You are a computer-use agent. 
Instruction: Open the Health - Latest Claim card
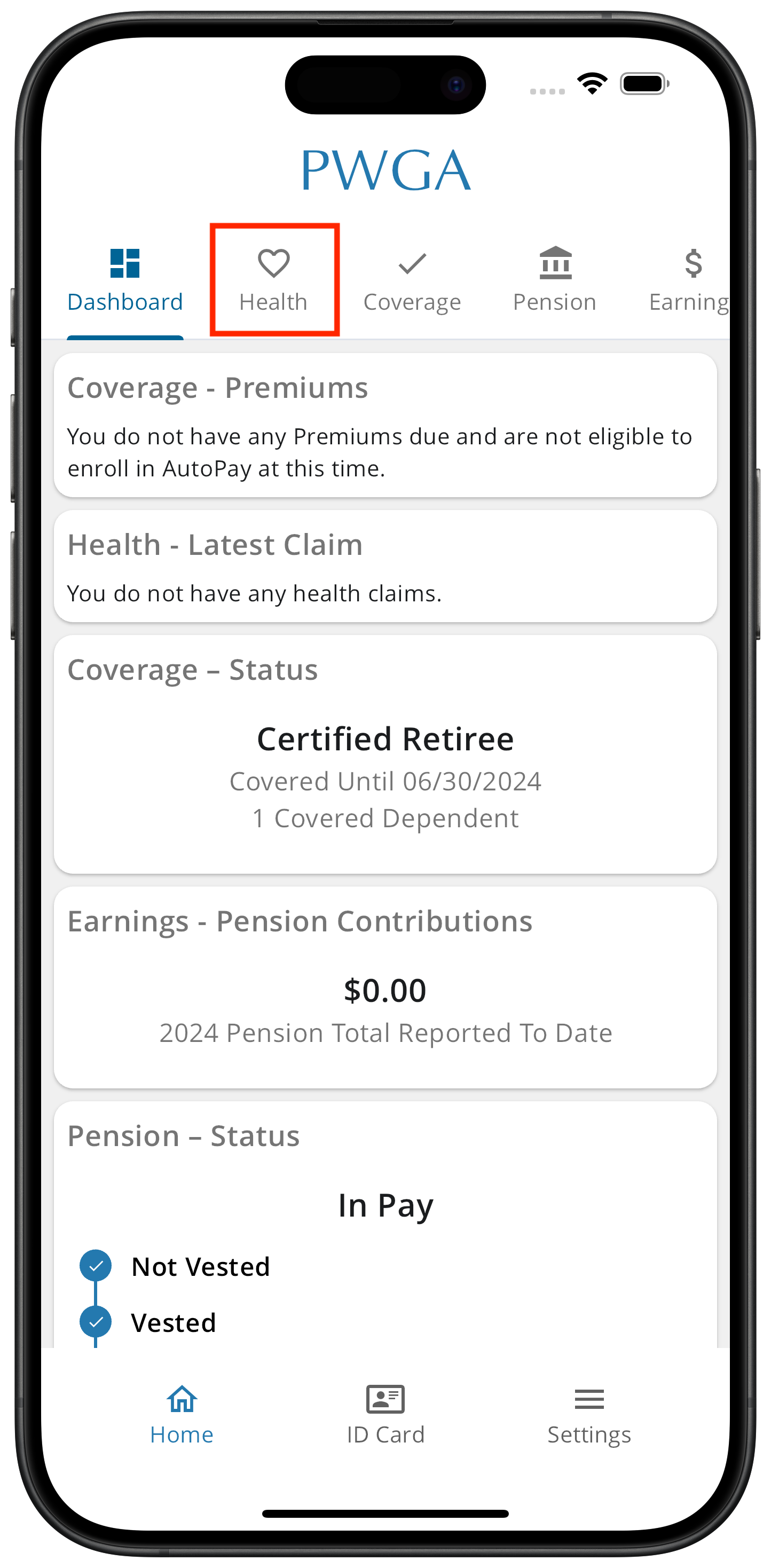(385, 566)
